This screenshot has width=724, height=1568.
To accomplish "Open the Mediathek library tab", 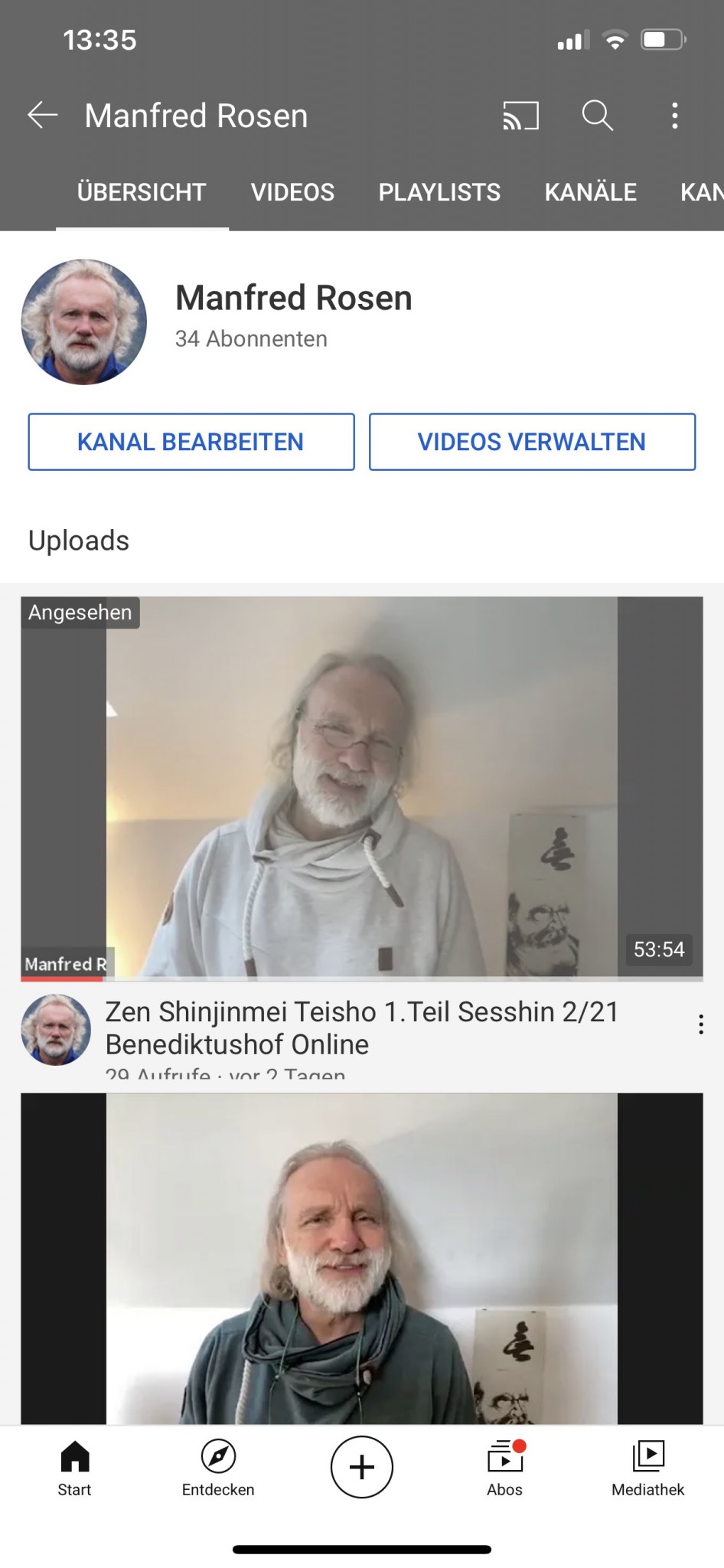I will [x=647, y=1468].
